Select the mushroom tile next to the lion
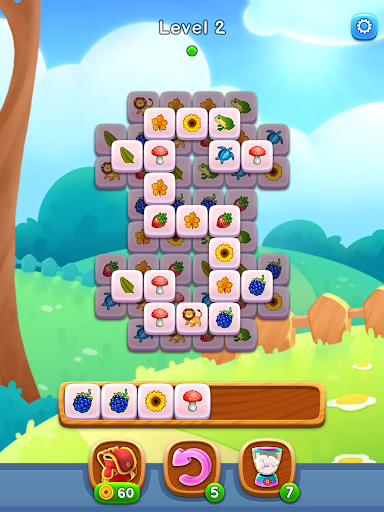Image resolution: width=384 pixels, height=512 pixels. click(159, 318)
